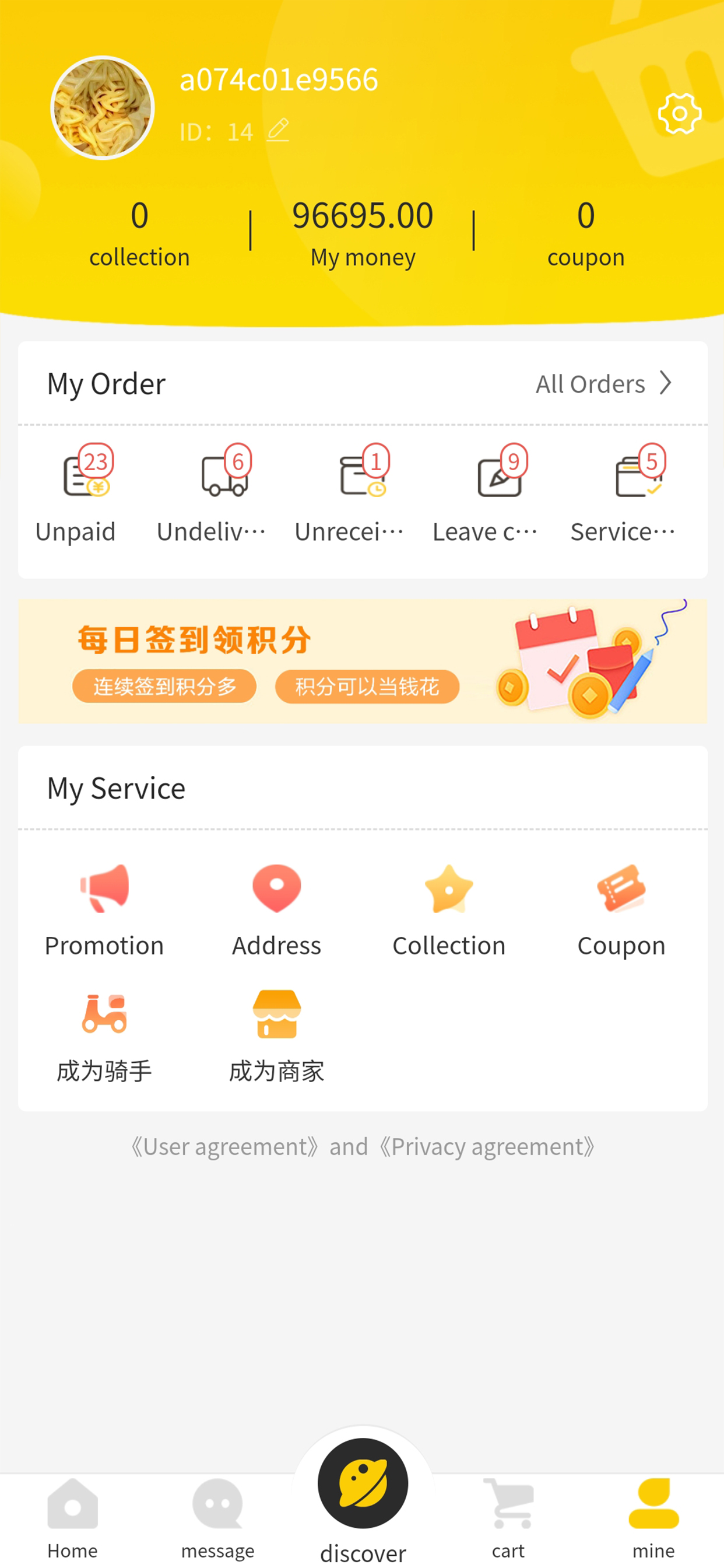Open Promotion service

click(x=105, y=911)
